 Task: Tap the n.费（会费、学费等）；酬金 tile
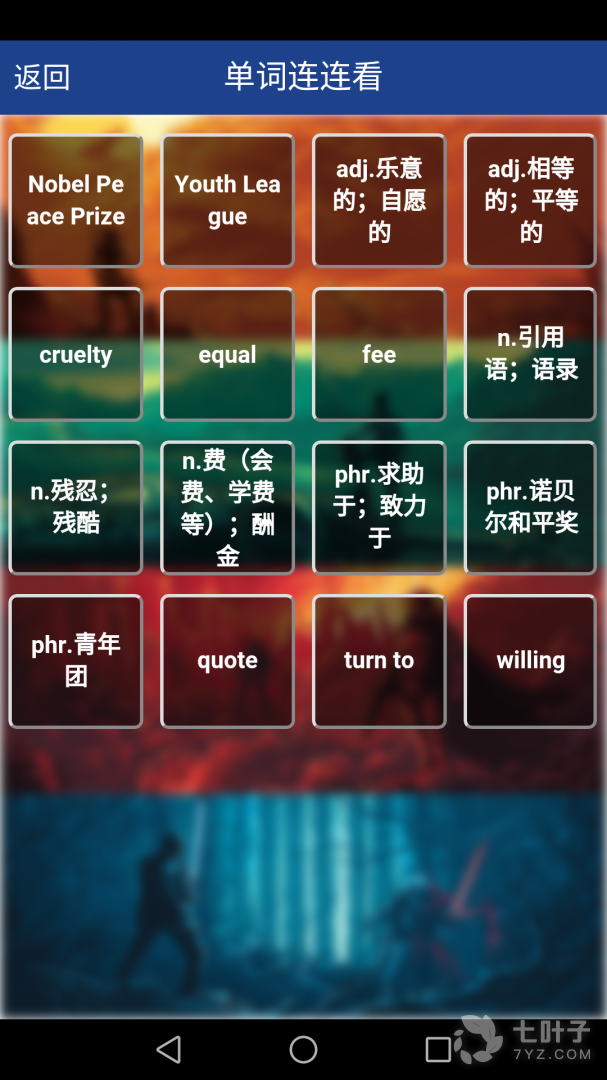click(227, 508)
